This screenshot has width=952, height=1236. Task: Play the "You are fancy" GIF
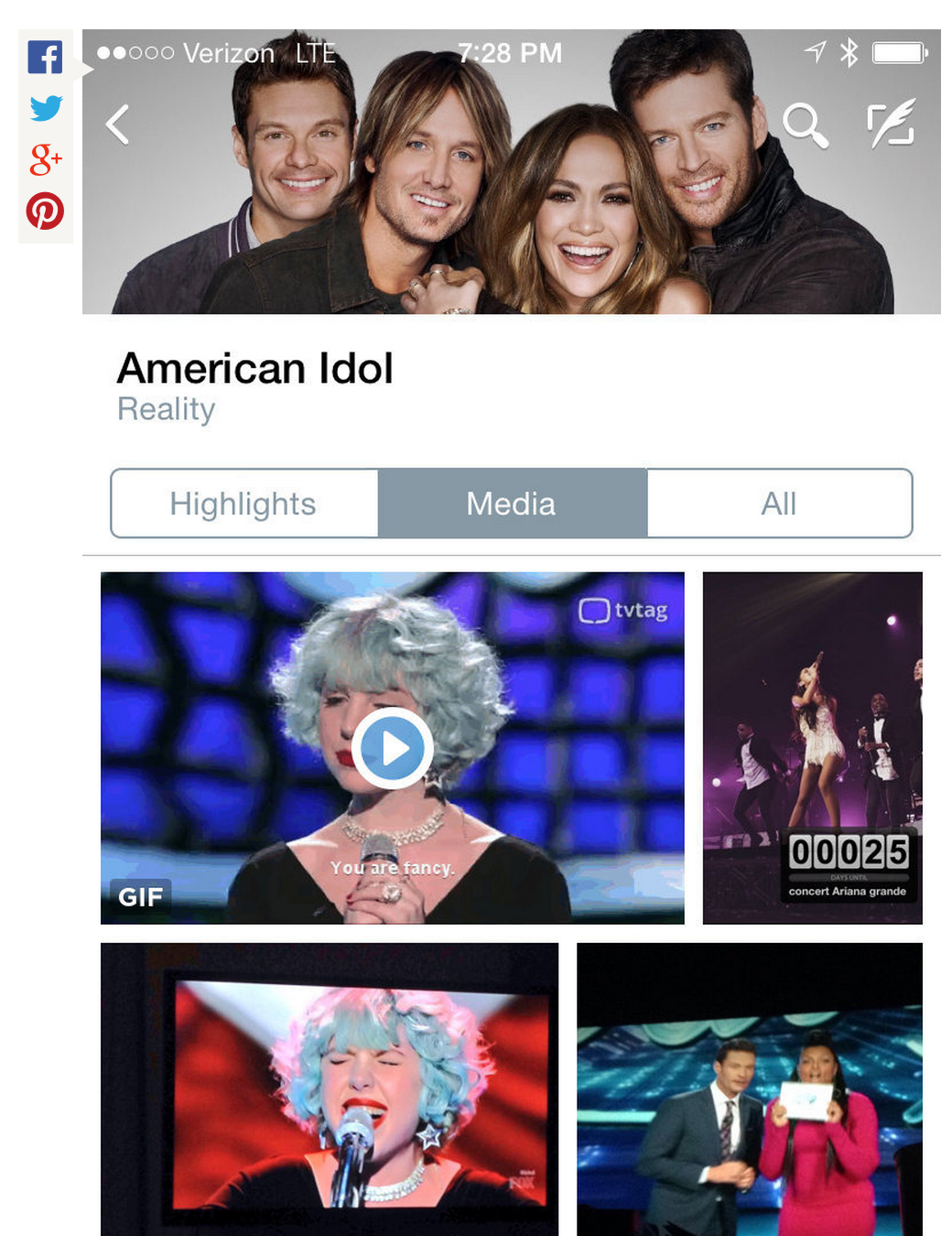point(393,748)
